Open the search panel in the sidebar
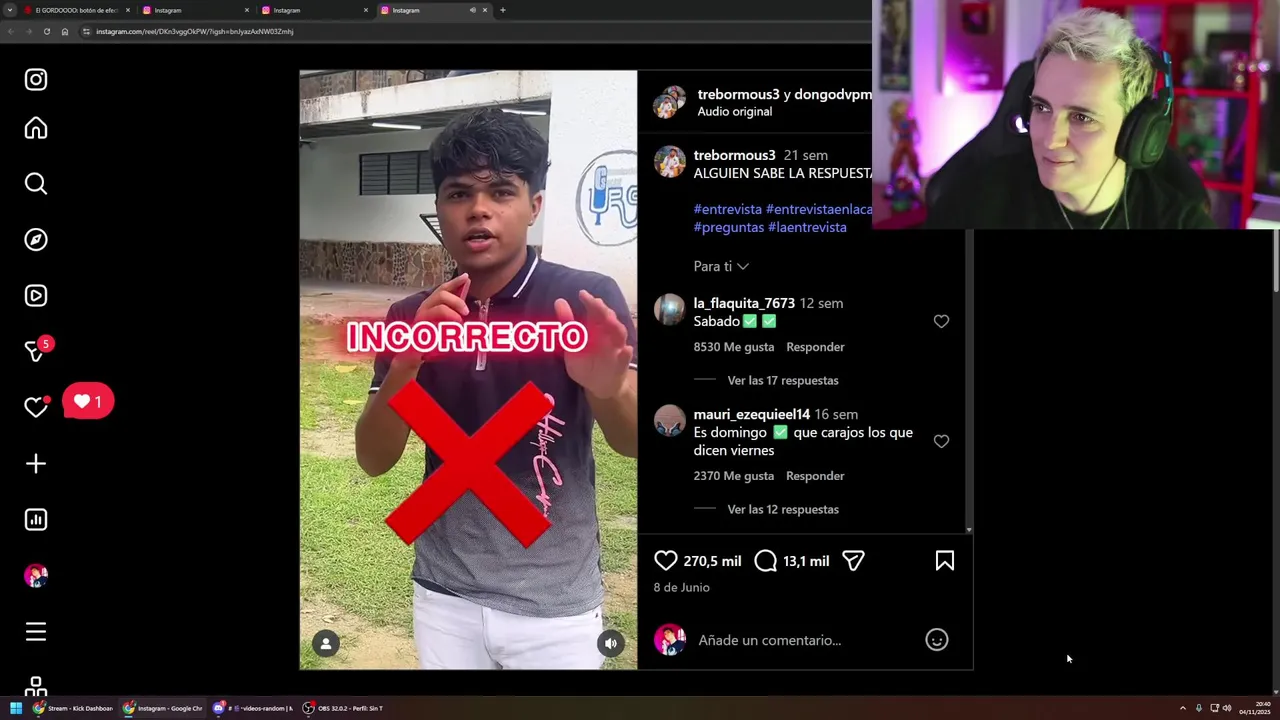1280x720 pixels. coord(36,184)
